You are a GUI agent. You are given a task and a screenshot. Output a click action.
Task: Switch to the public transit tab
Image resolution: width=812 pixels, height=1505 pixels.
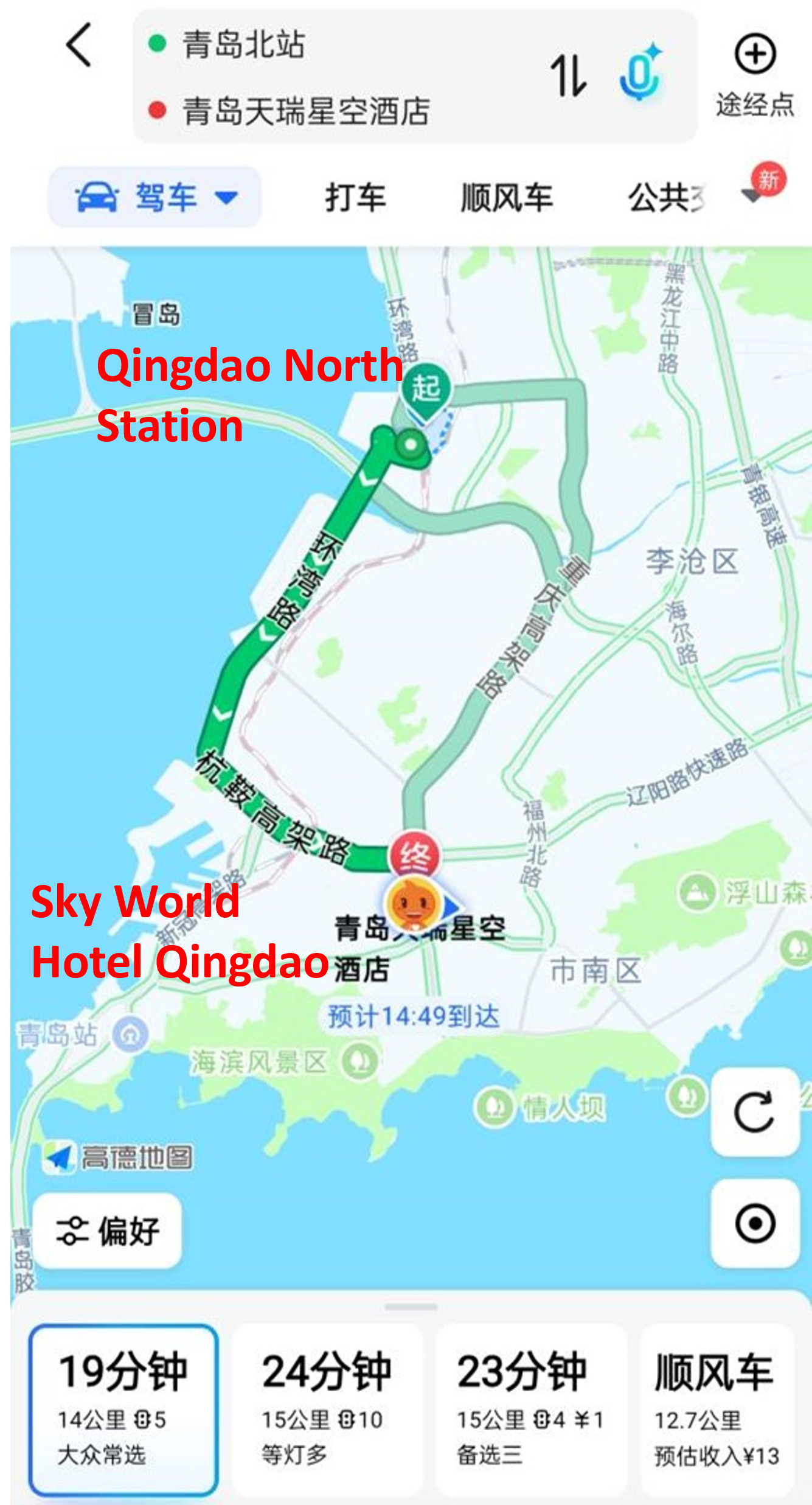point(666,198)
